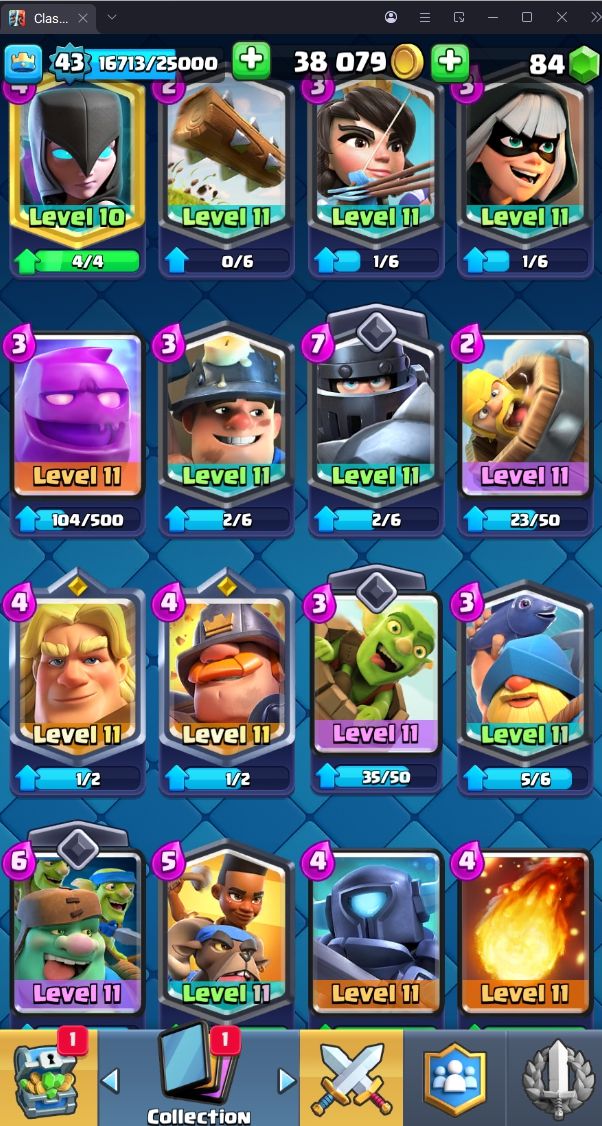Select the purple golem card showing 104/500
This screenshot has width=602, height=1126.
point(77,431)
